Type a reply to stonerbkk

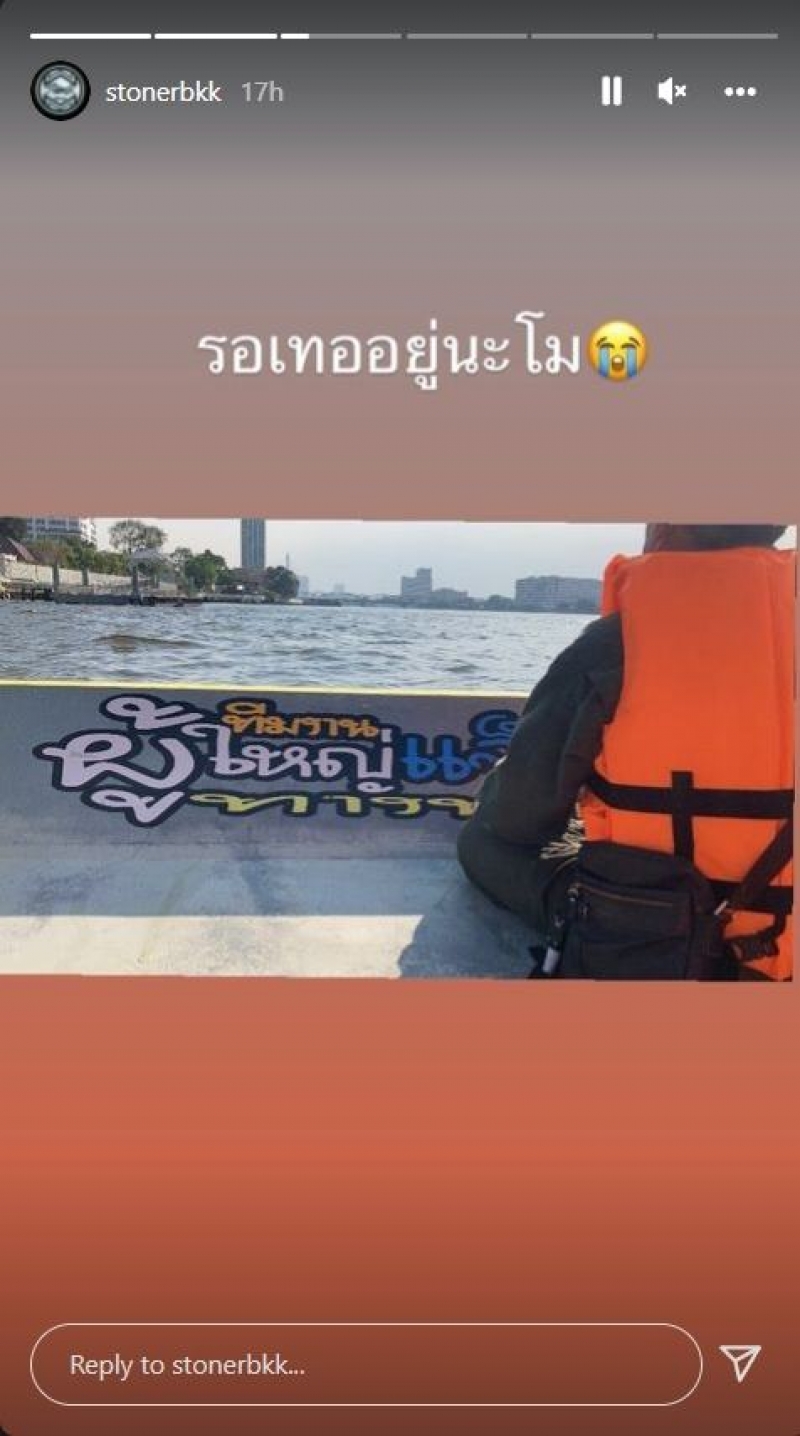(365, 1364)
